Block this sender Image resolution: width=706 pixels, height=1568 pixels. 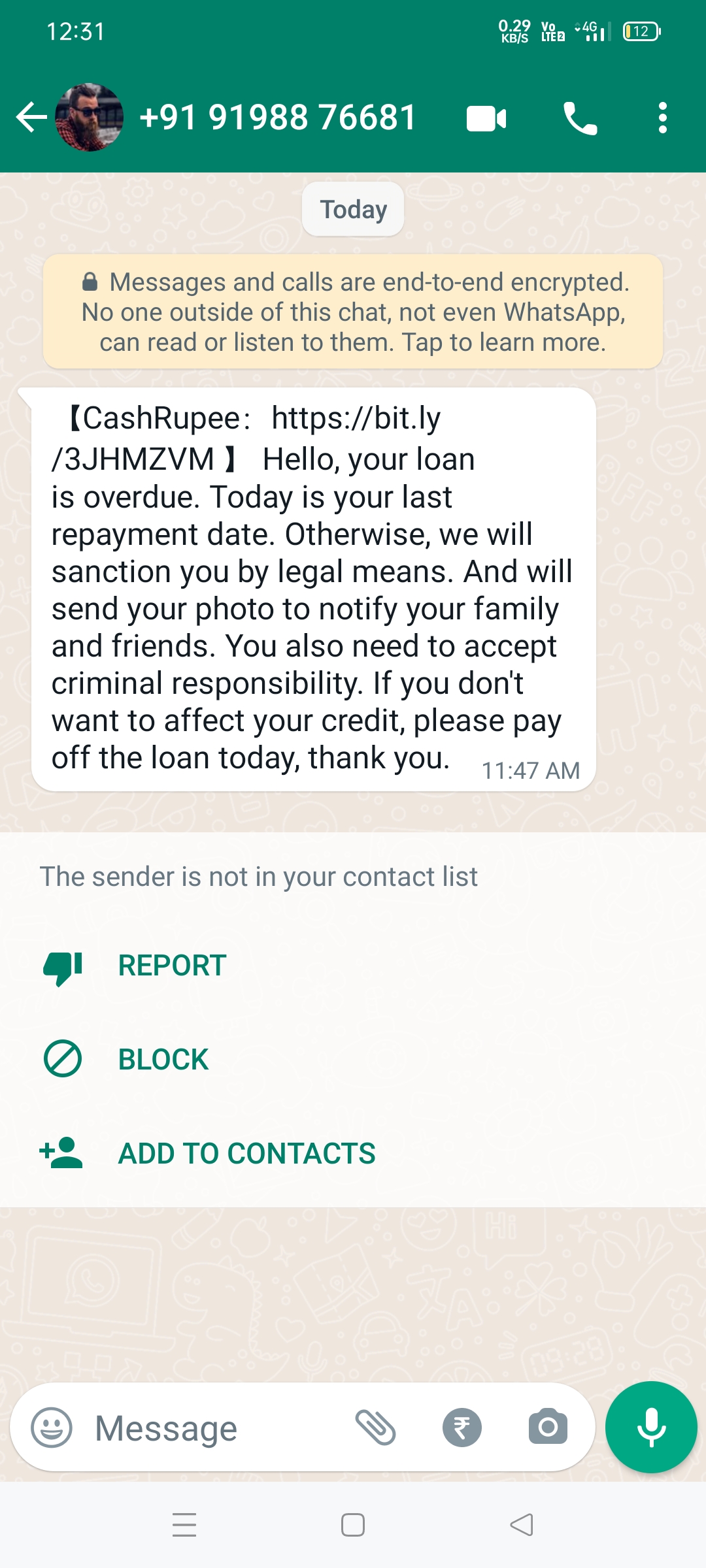pos(163,1060)
